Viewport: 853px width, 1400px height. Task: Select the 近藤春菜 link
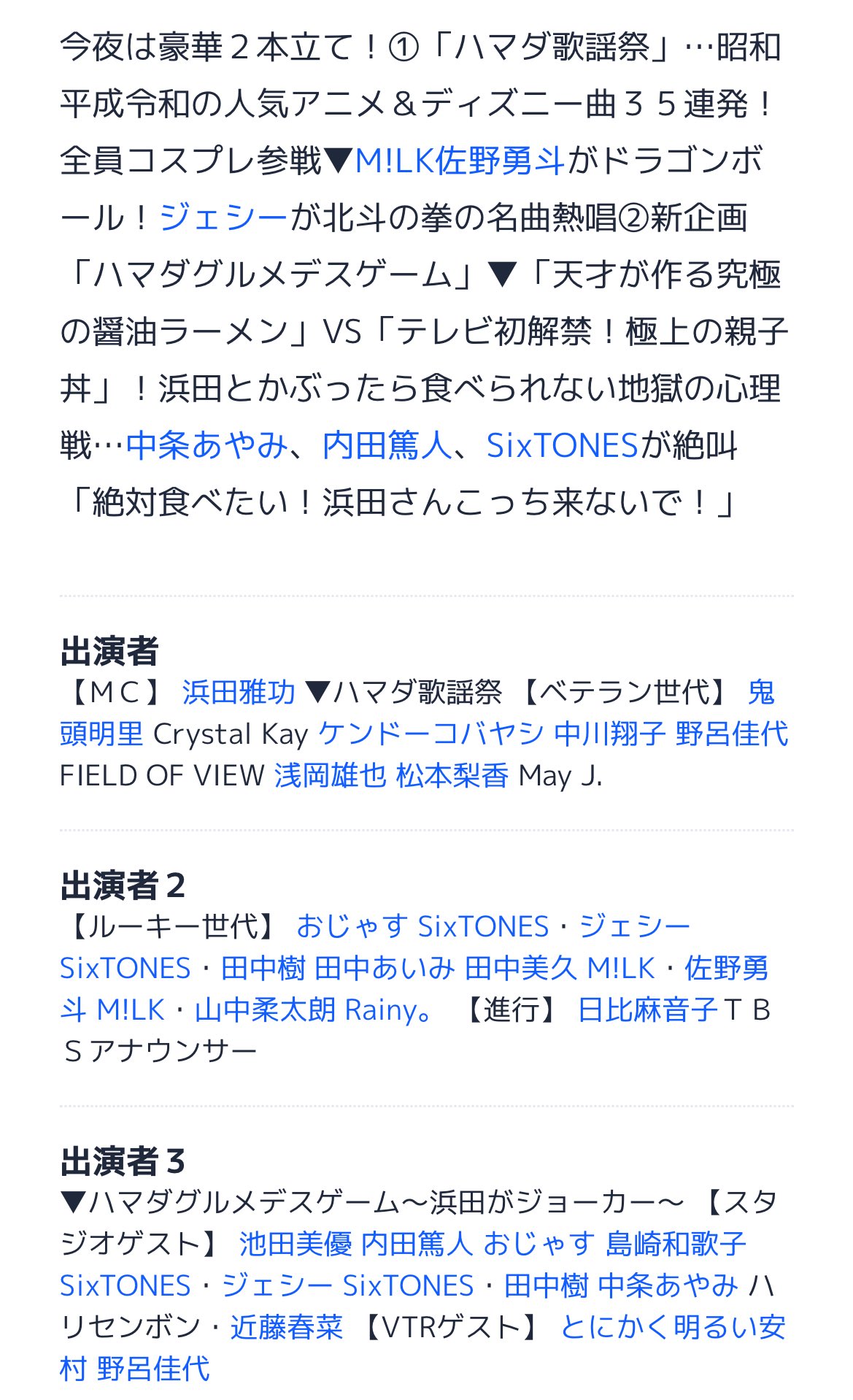click(287, 1328)
